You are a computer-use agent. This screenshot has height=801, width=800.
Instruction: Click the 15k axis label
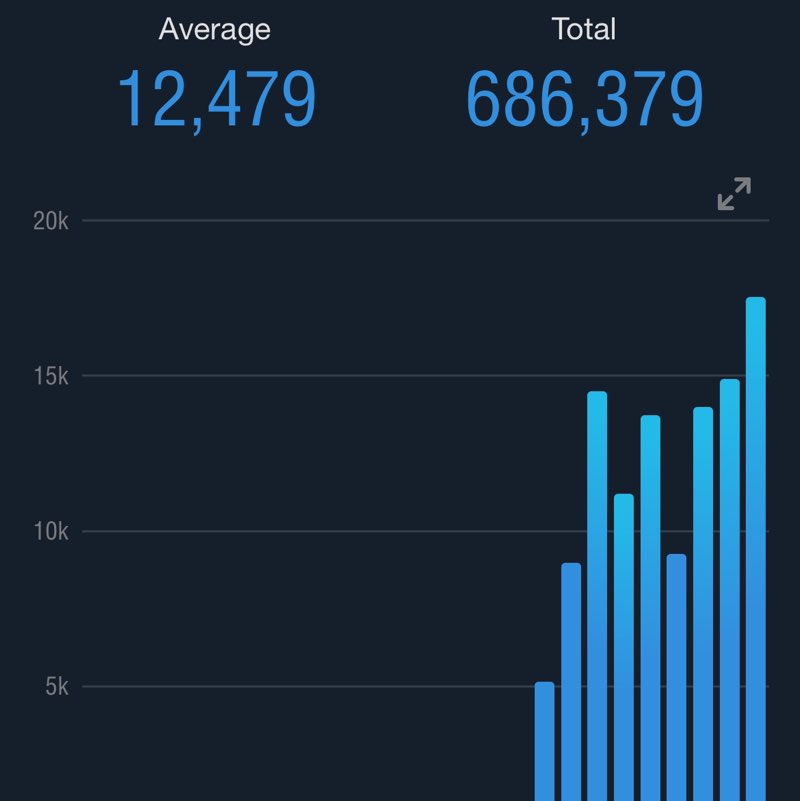pyautogui.click(x=52, y=376)
